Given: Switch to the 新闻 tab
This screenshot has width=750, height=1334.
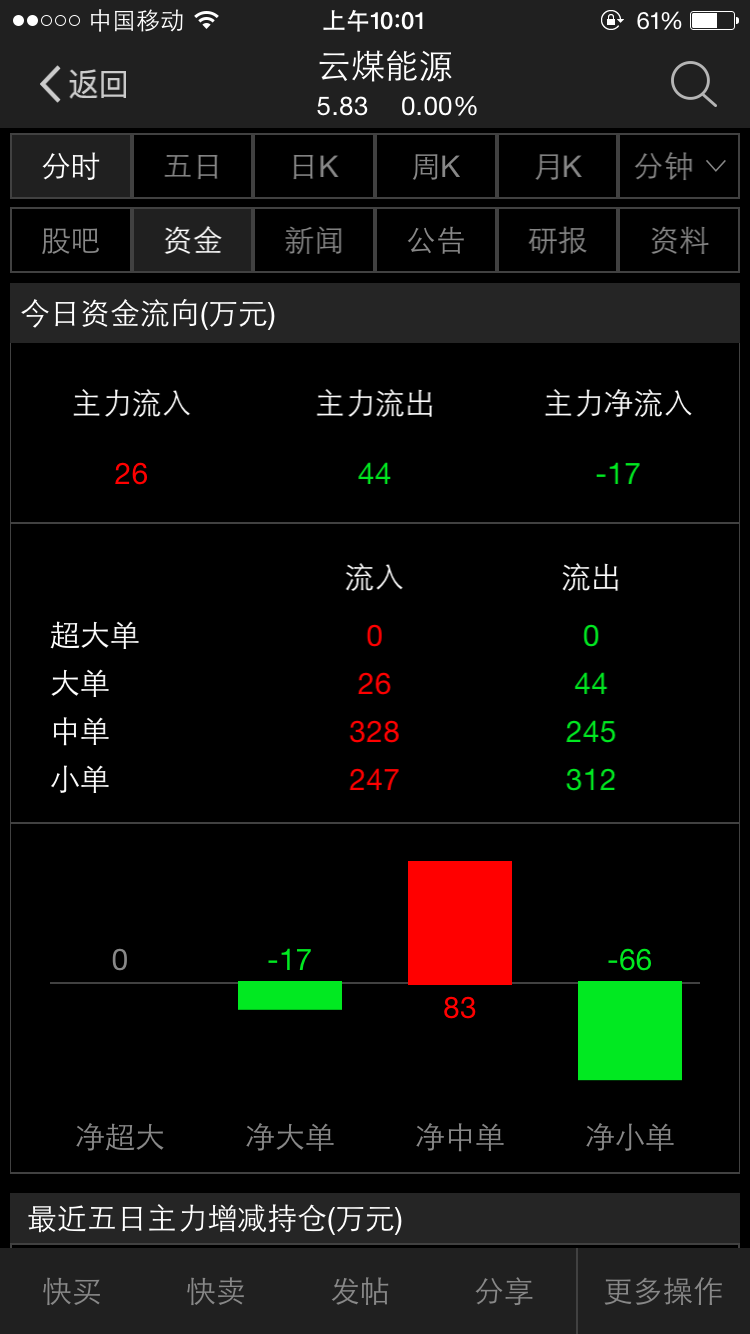Looking at the screenshot, I should click(x=314, y=240).
